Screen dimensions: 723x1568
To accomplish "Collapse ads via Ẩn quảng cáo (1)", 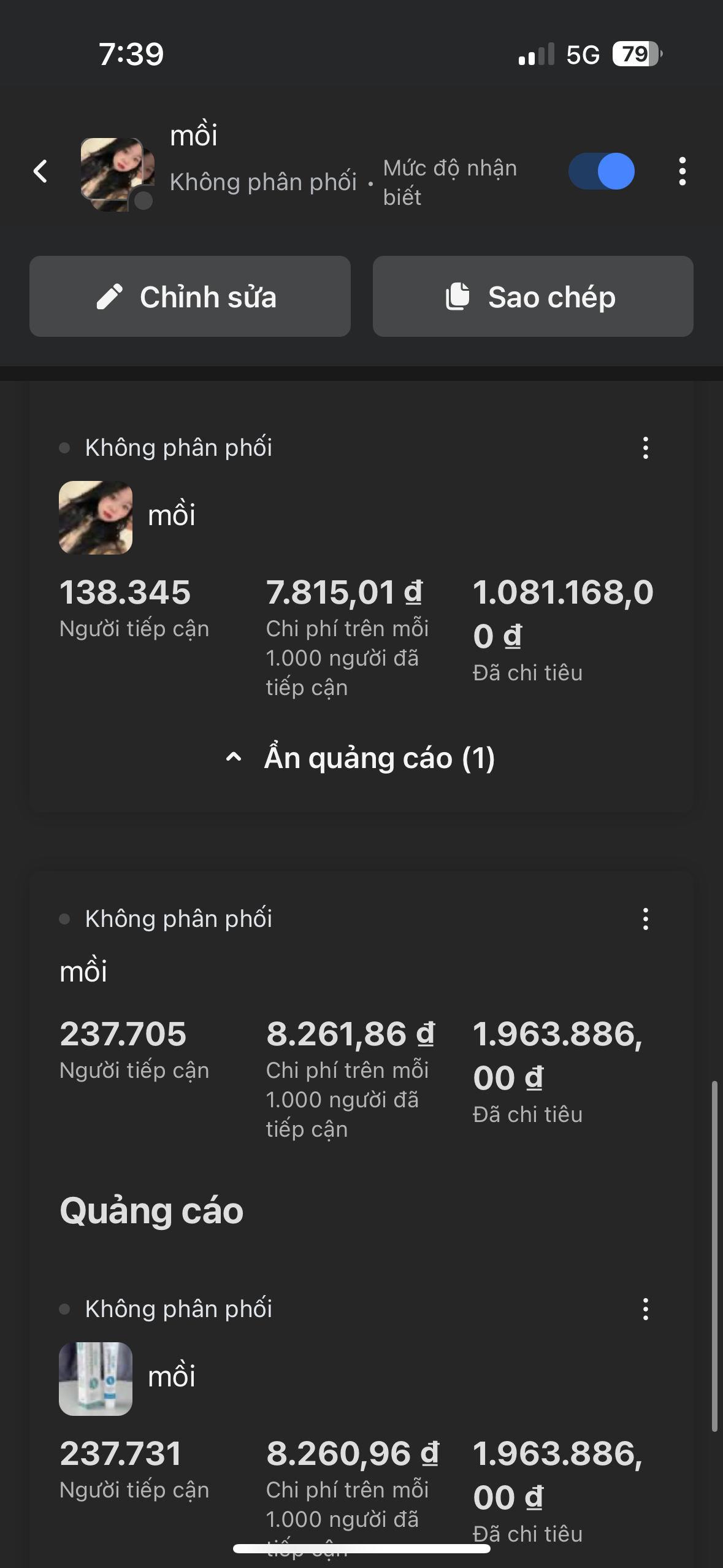I will [x=361, y=758].
